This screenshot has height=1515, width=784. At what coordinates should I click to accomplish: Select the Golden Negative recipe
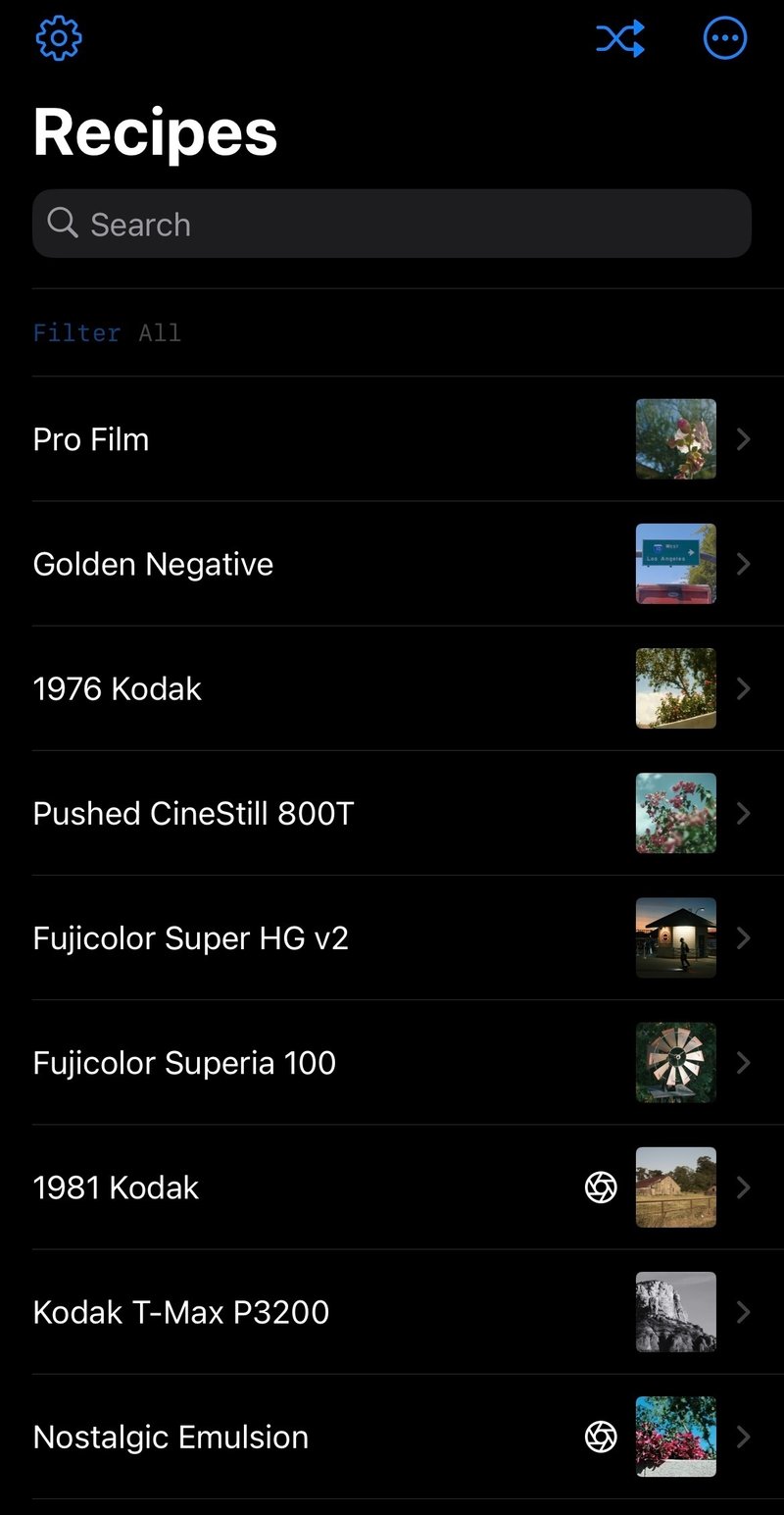(x=392, y=564)
